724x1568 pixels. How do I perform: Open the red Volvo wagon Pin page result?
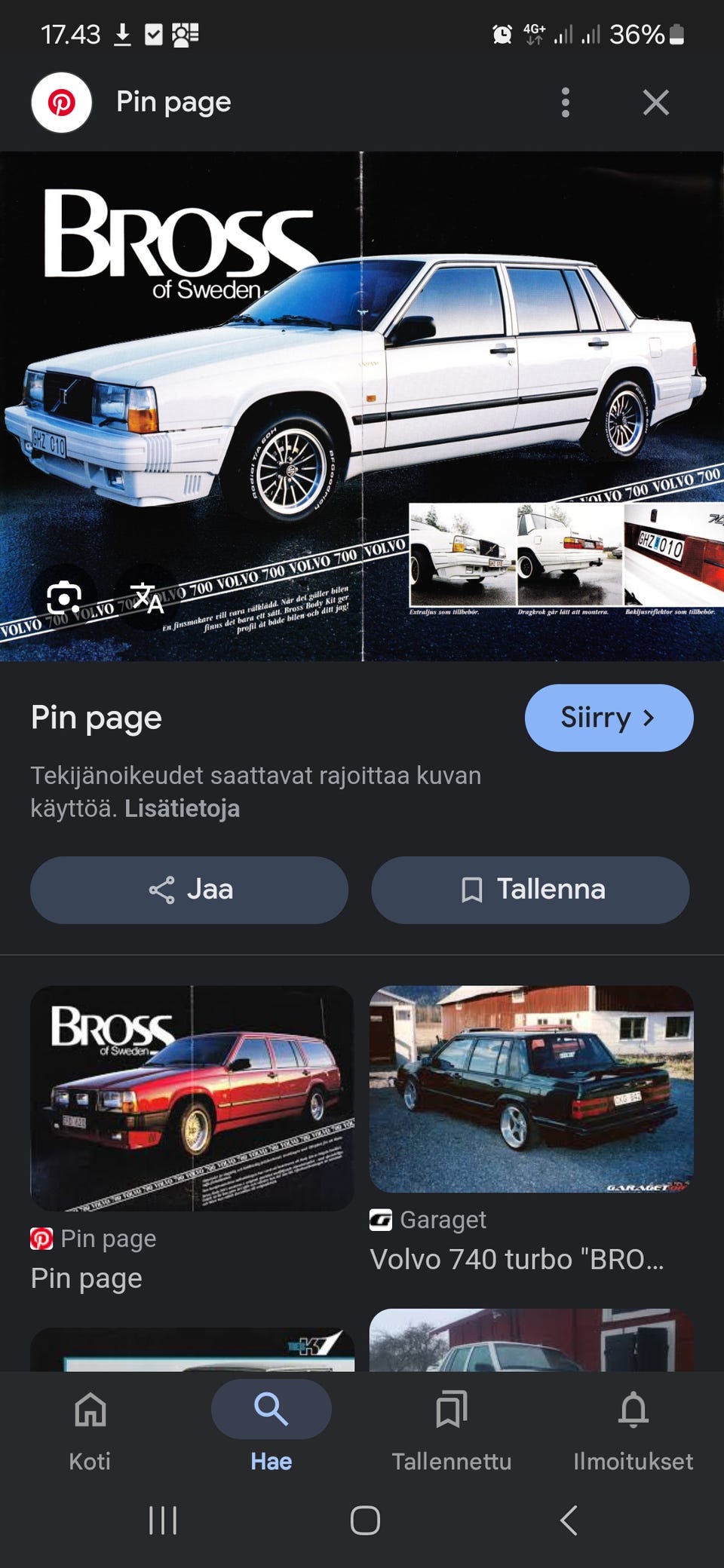click(x=192, y=1098)
